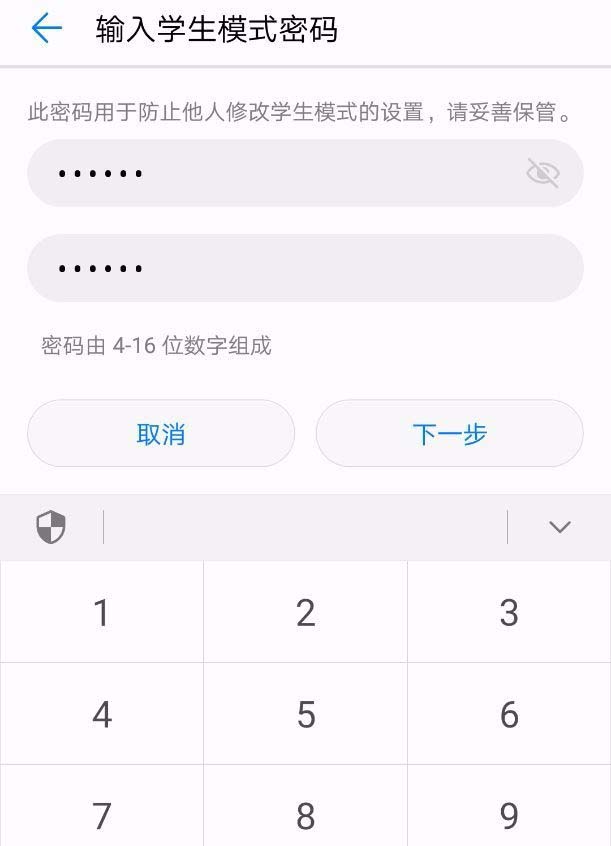Screen dimensions: 611x846
Task: Hit the 8 key on the keypad
Action: click(305, 814)
